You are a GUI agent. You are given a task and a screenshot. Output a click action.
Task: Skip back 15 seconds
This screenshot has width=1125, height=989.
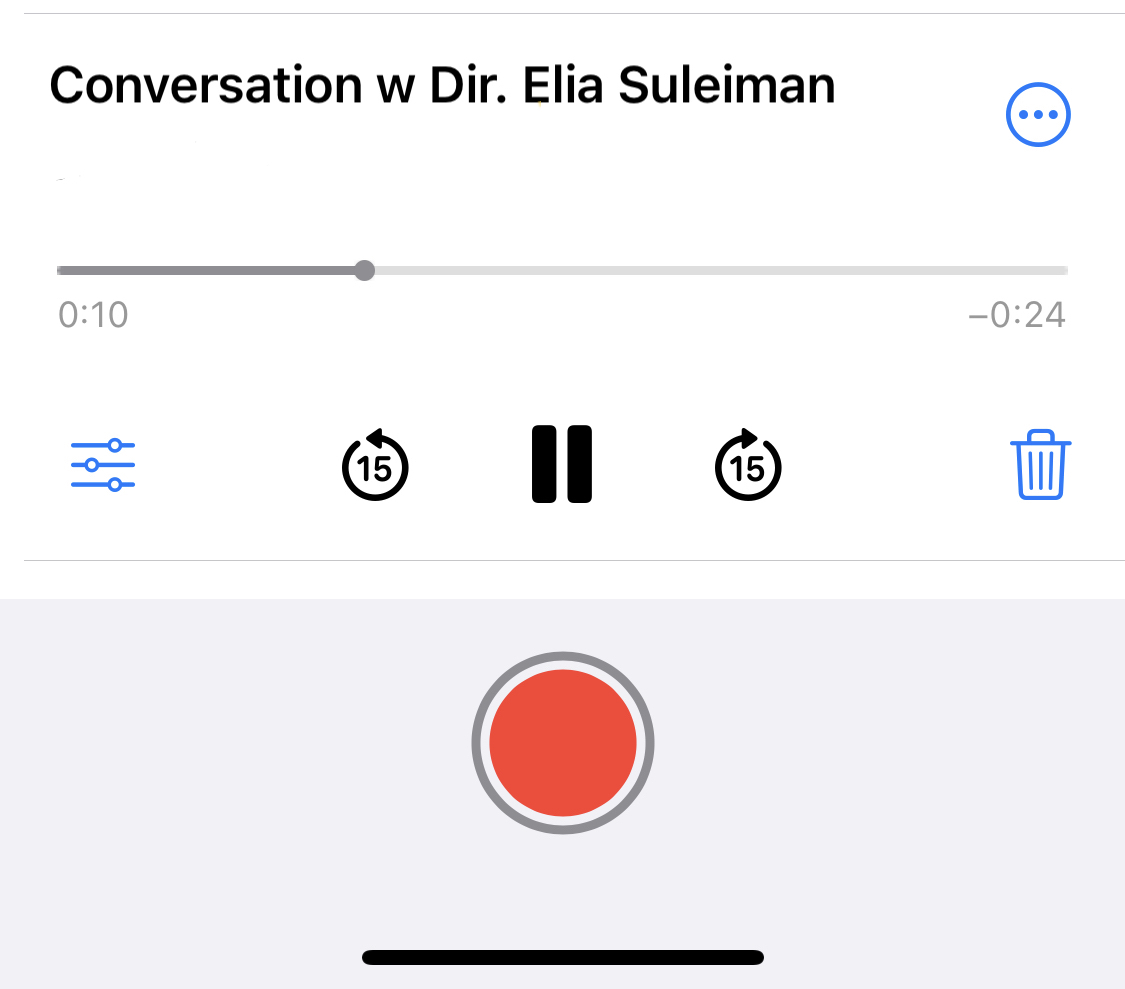(x=375, y=465)
